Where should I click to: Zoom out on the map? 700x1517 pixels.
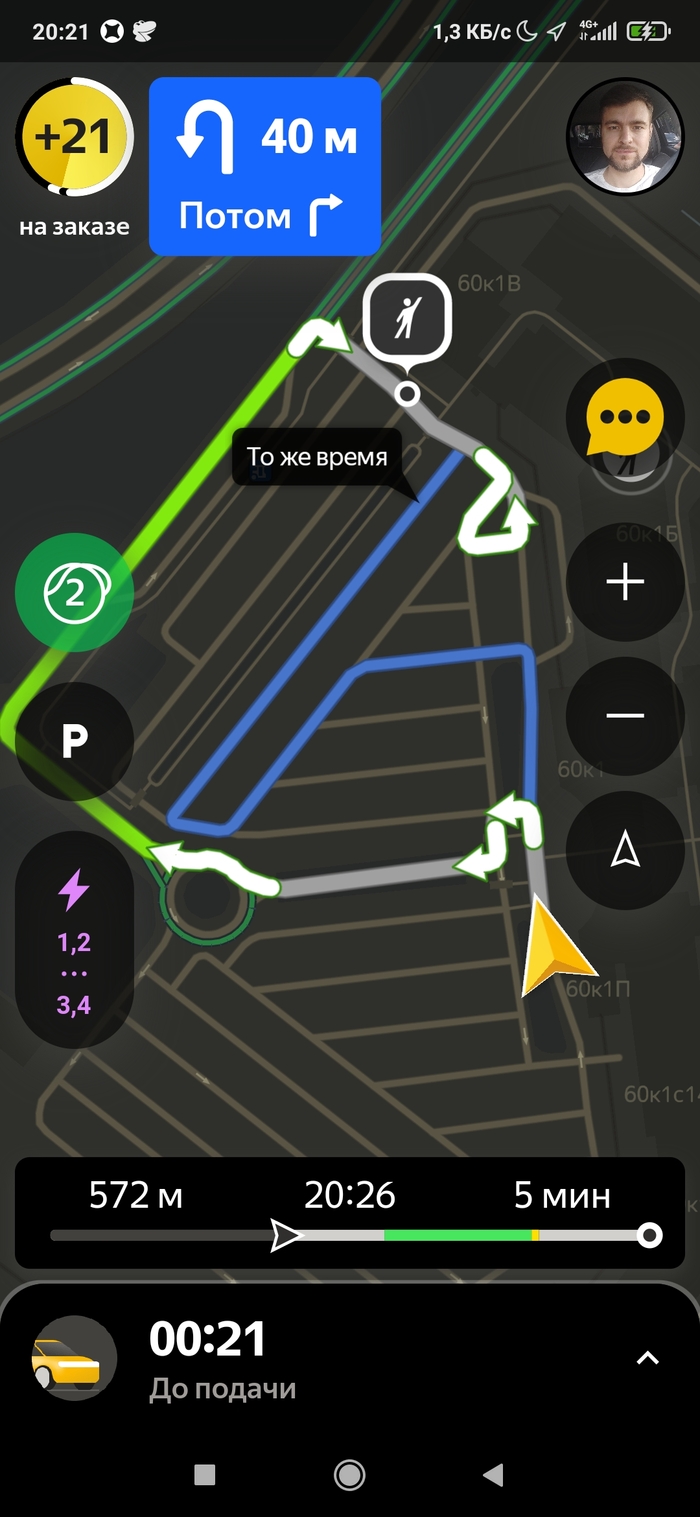(625, 715)
